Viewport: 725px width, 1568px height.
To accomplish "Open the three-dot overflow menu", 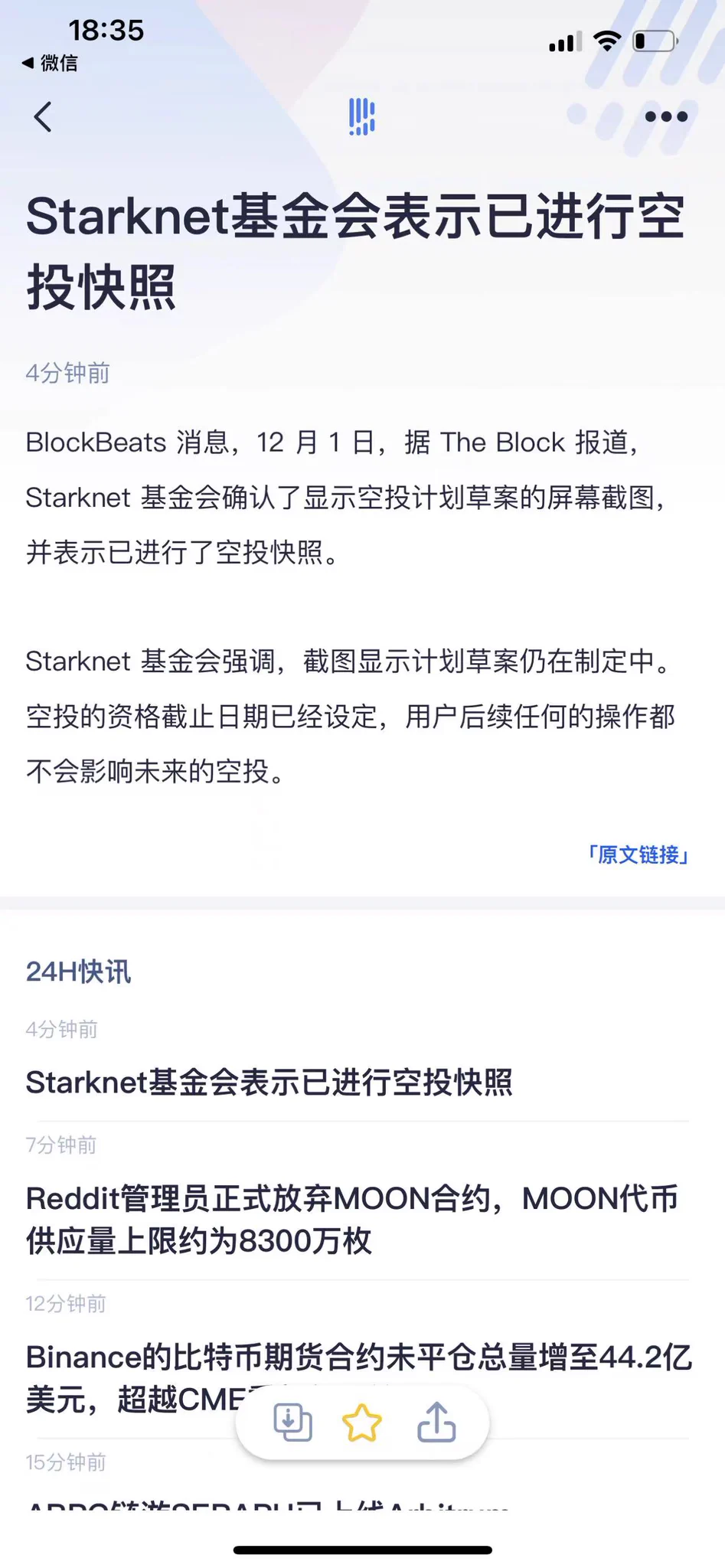I will tap(665, 116).
